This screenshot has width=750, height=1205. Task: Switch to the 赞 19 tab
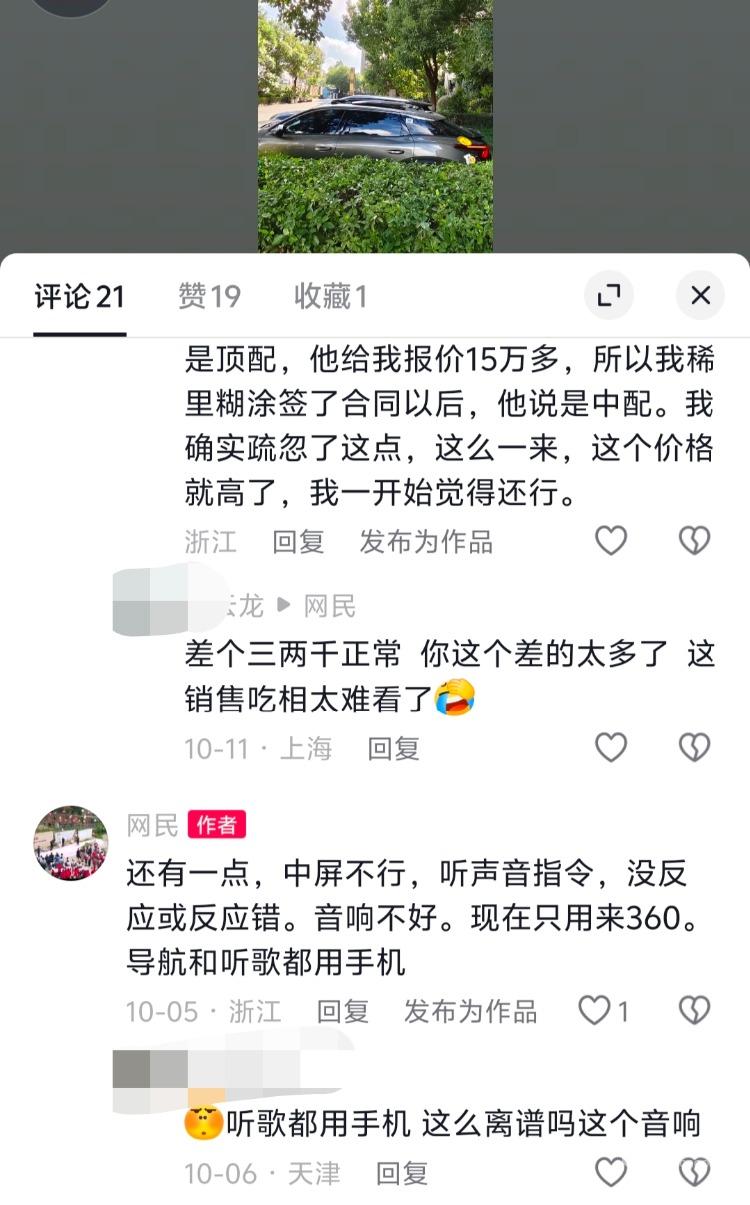209,296
